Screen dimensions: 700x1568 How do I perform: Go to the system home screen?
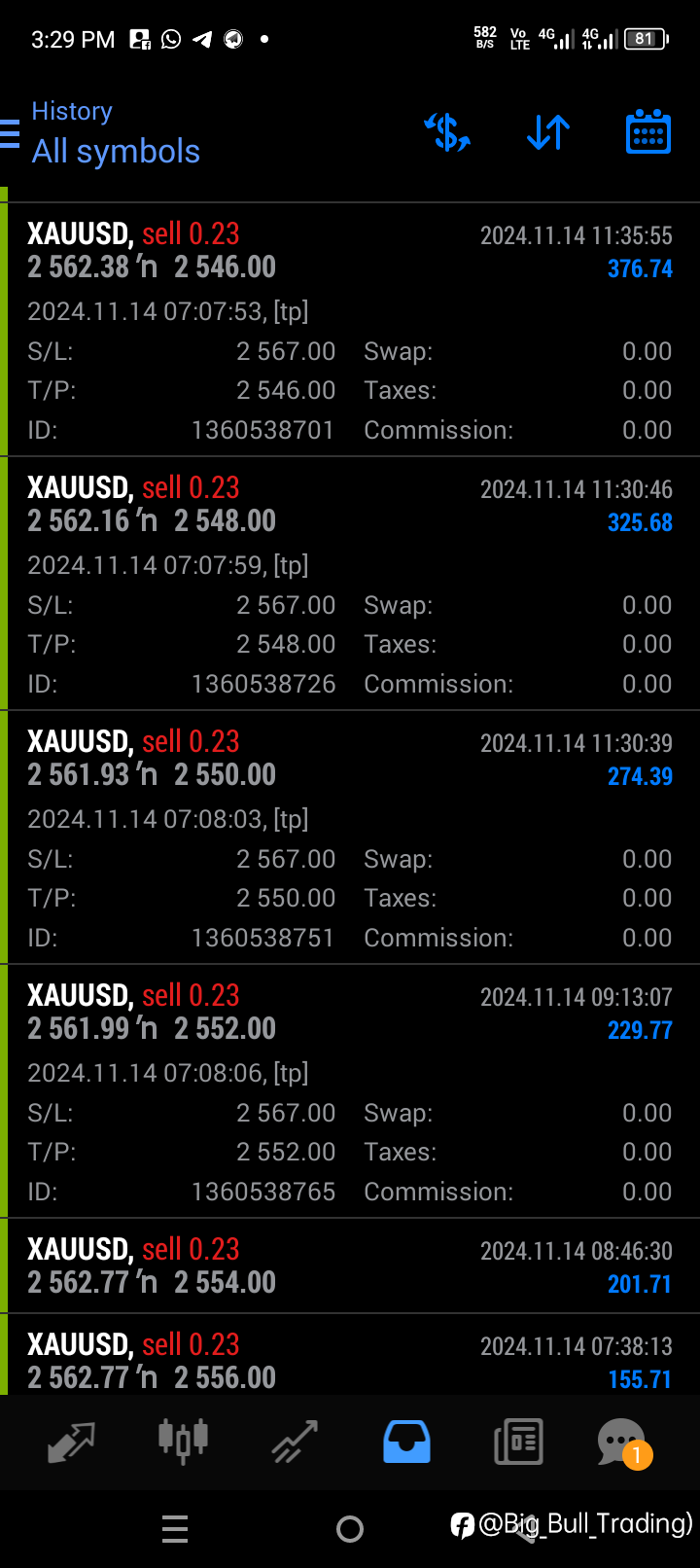350,1529
